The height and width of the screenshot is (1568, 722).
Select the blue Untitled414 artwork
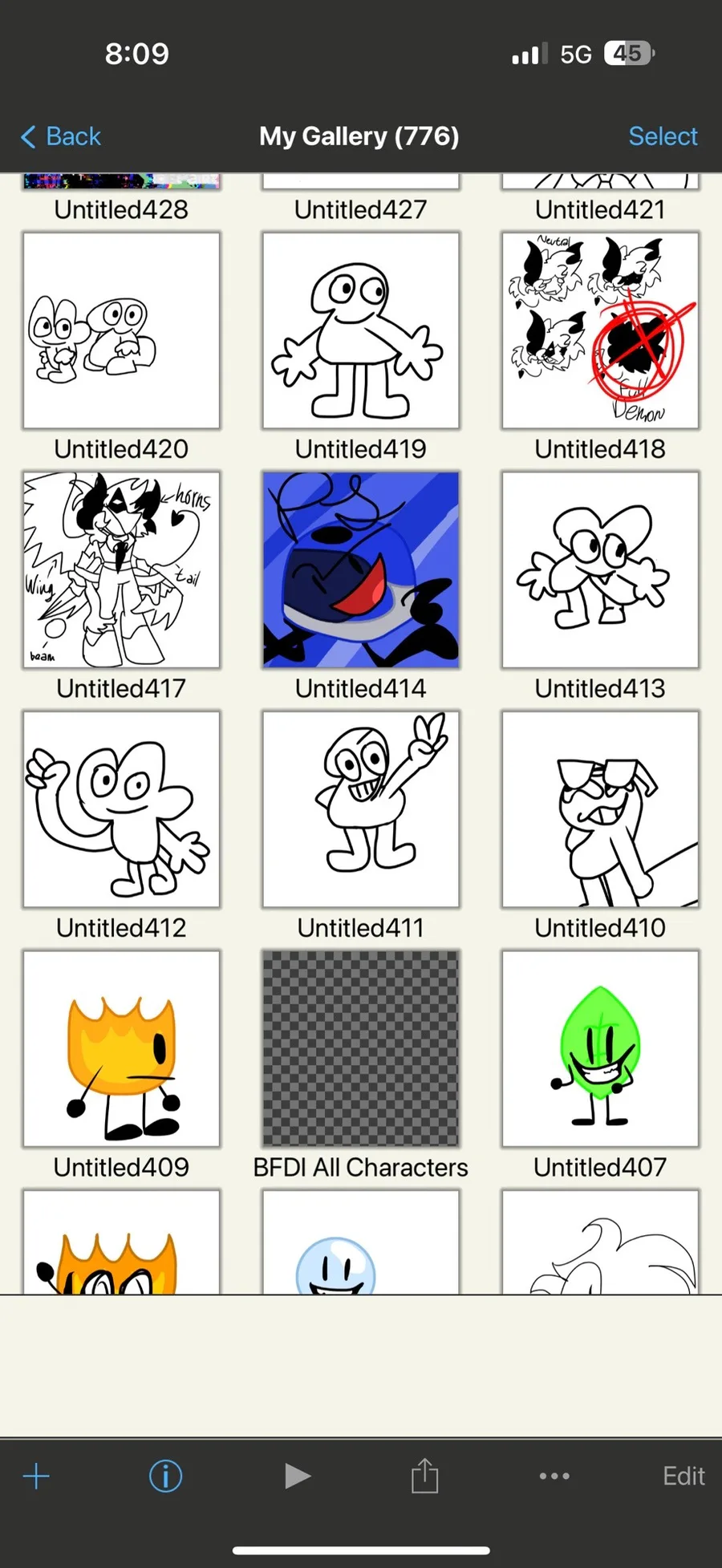[x=361, y=569]
